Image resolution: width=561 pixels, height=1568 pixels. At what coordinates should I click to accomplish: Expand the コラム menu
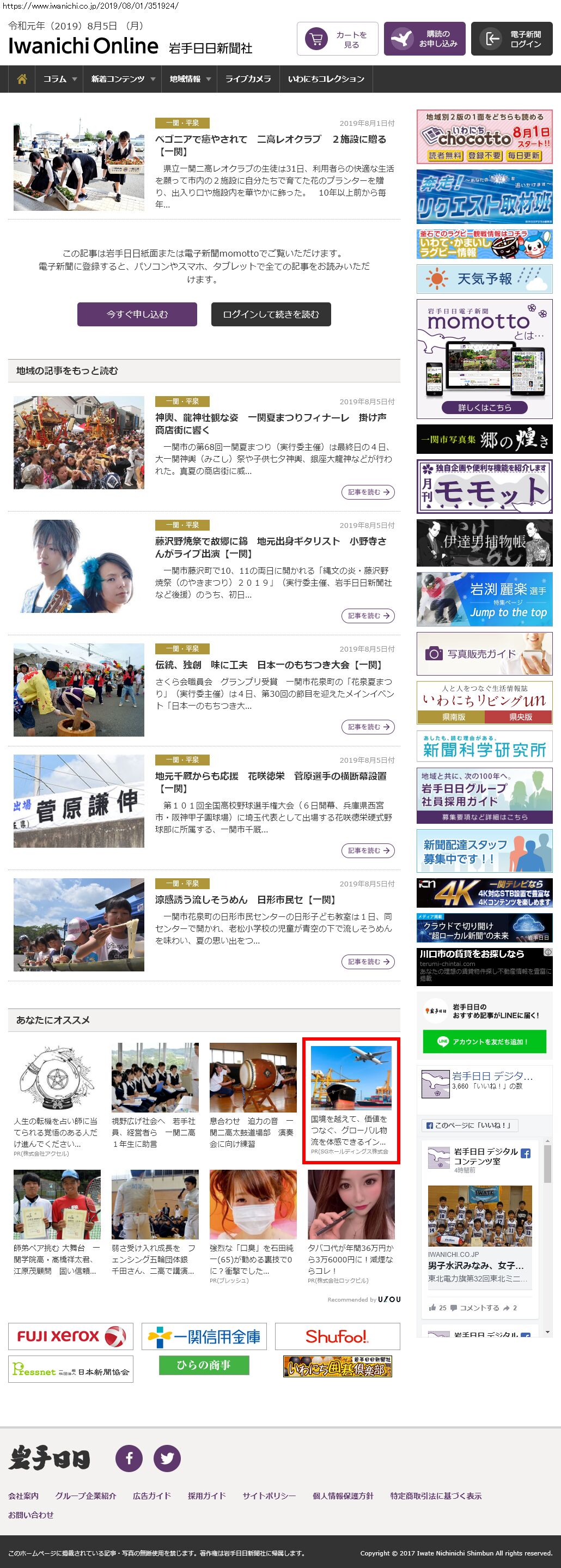(59, 79)
